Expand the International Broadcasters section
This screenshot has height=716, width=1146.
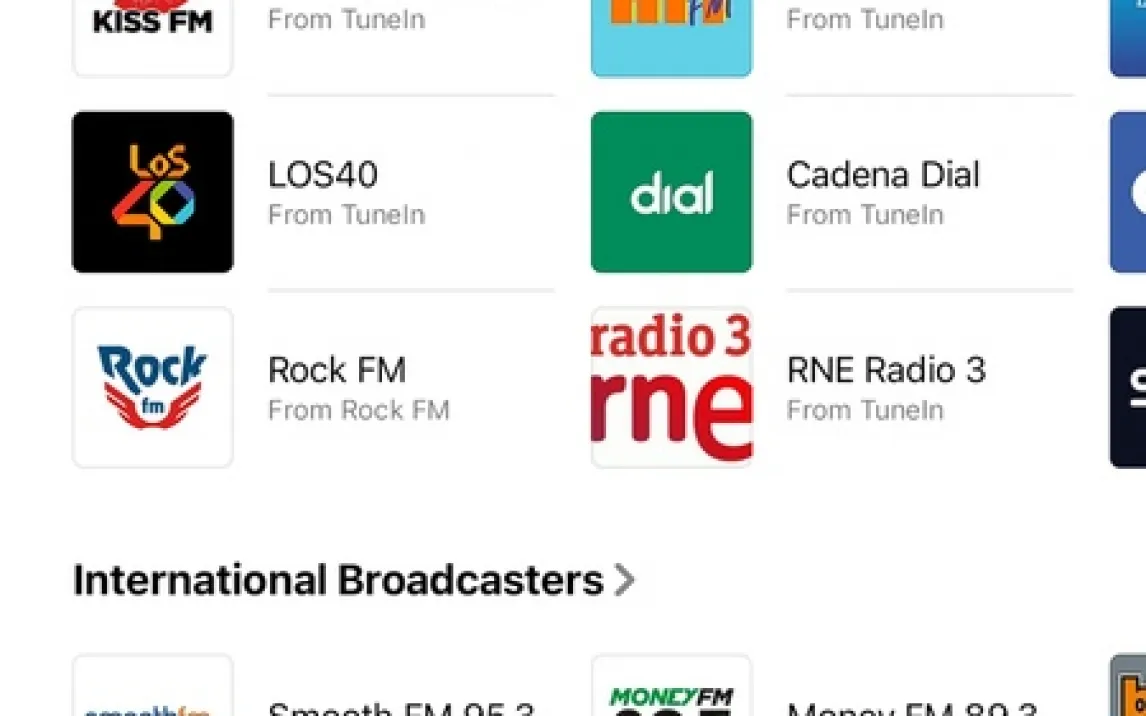[354, 580]
